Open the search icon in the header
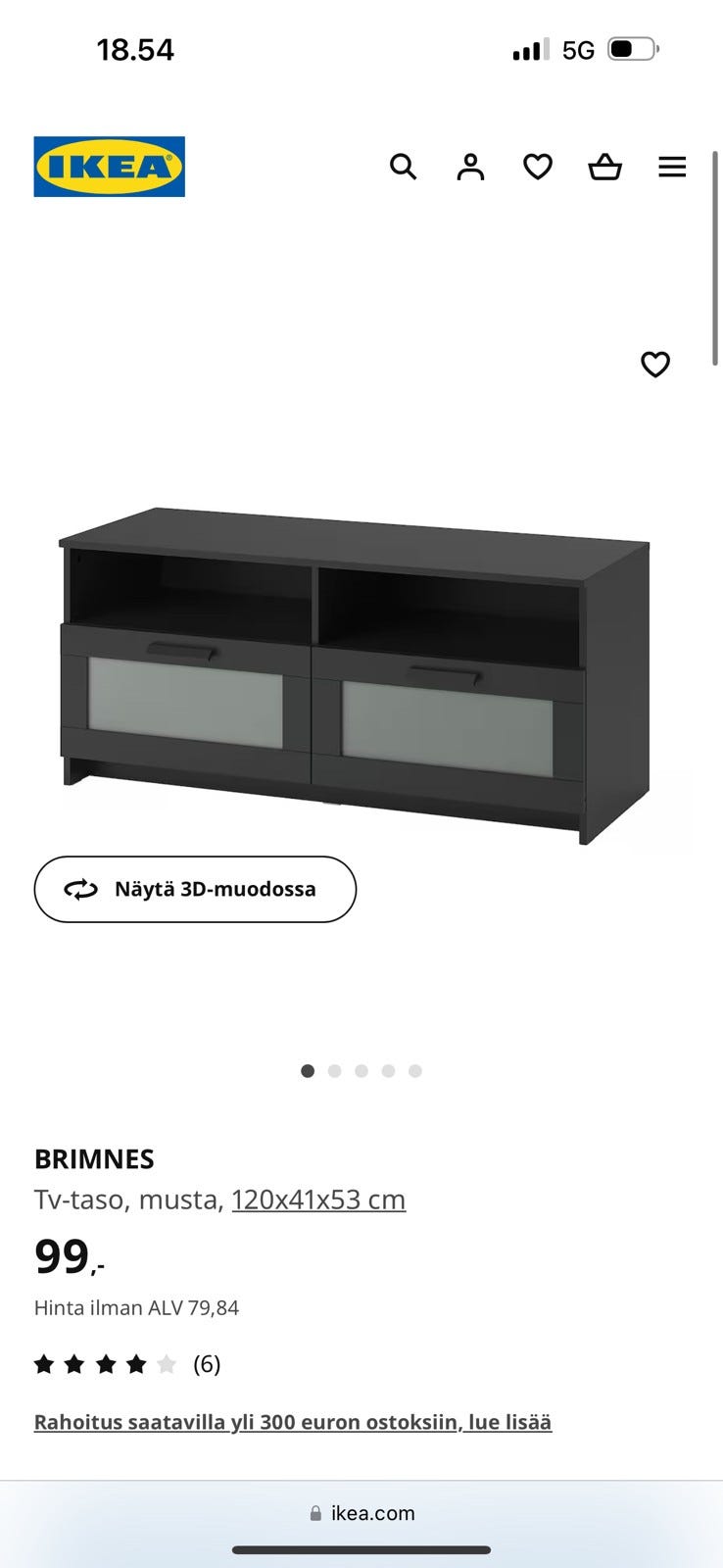The image size is (723, 1568). point(403,167)
